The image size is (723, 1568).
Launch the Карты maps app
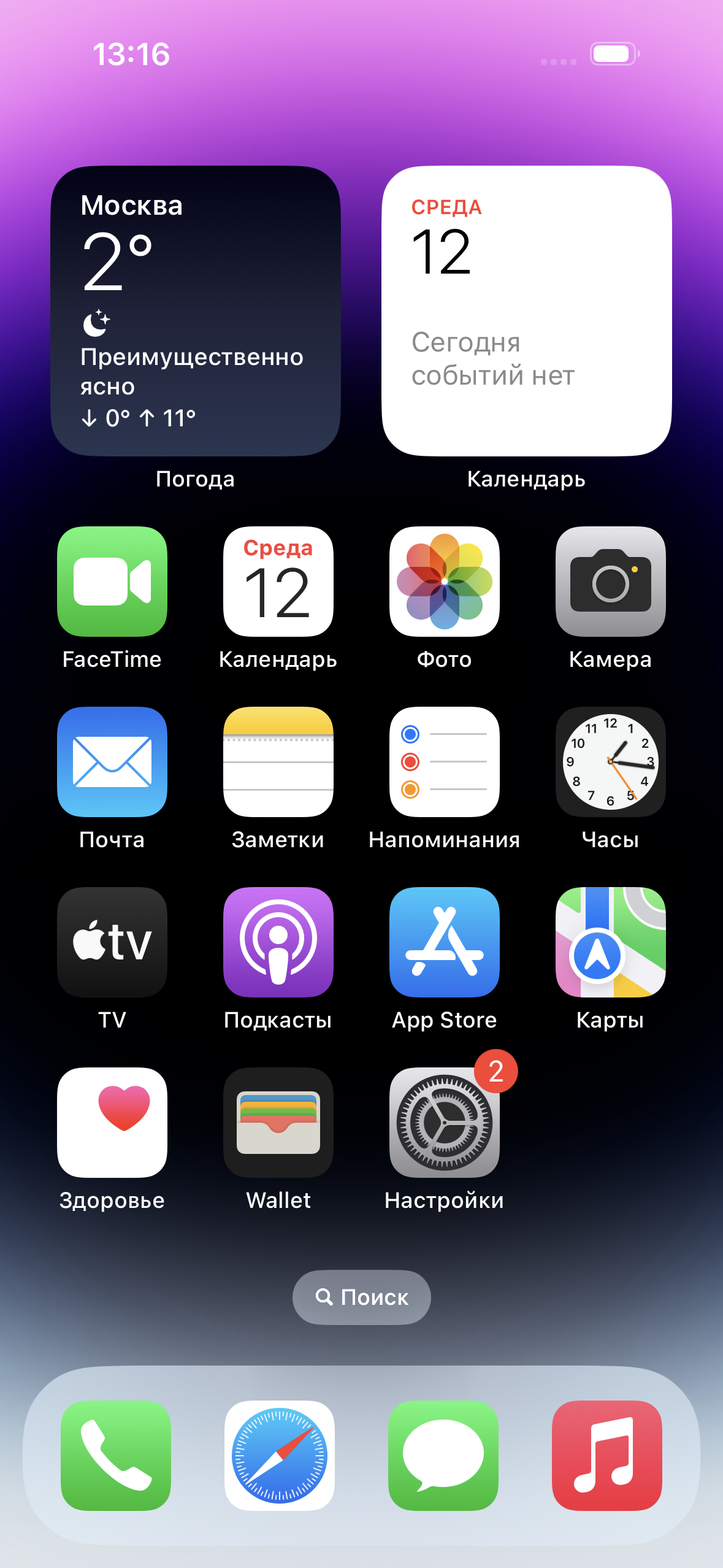point(610,942)
